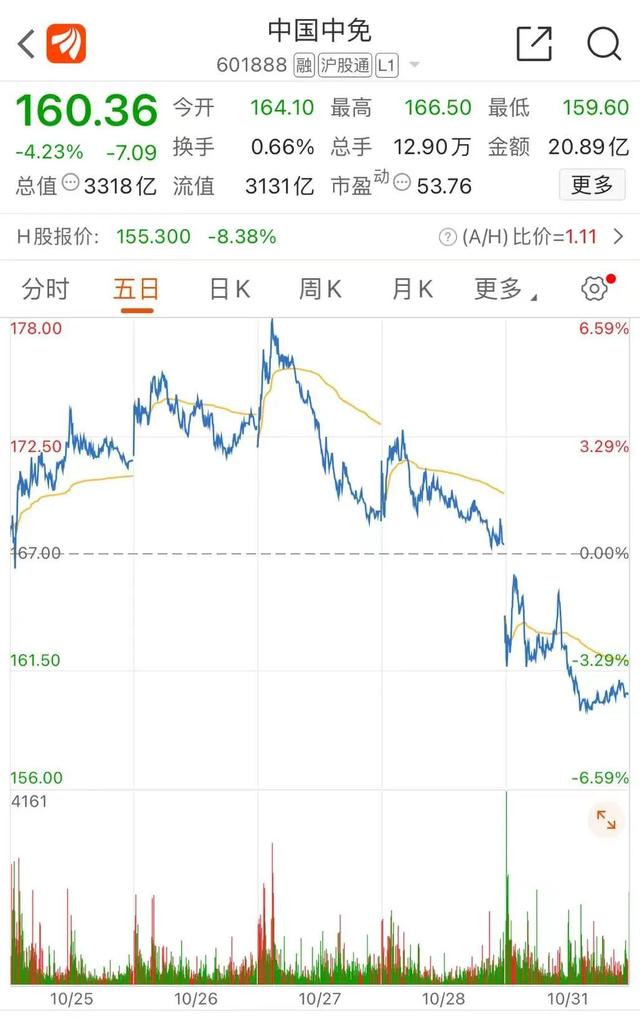Tap 更多 button to show more quote data
Viewport: 640px width, 1020px height.
click(591, 185)
